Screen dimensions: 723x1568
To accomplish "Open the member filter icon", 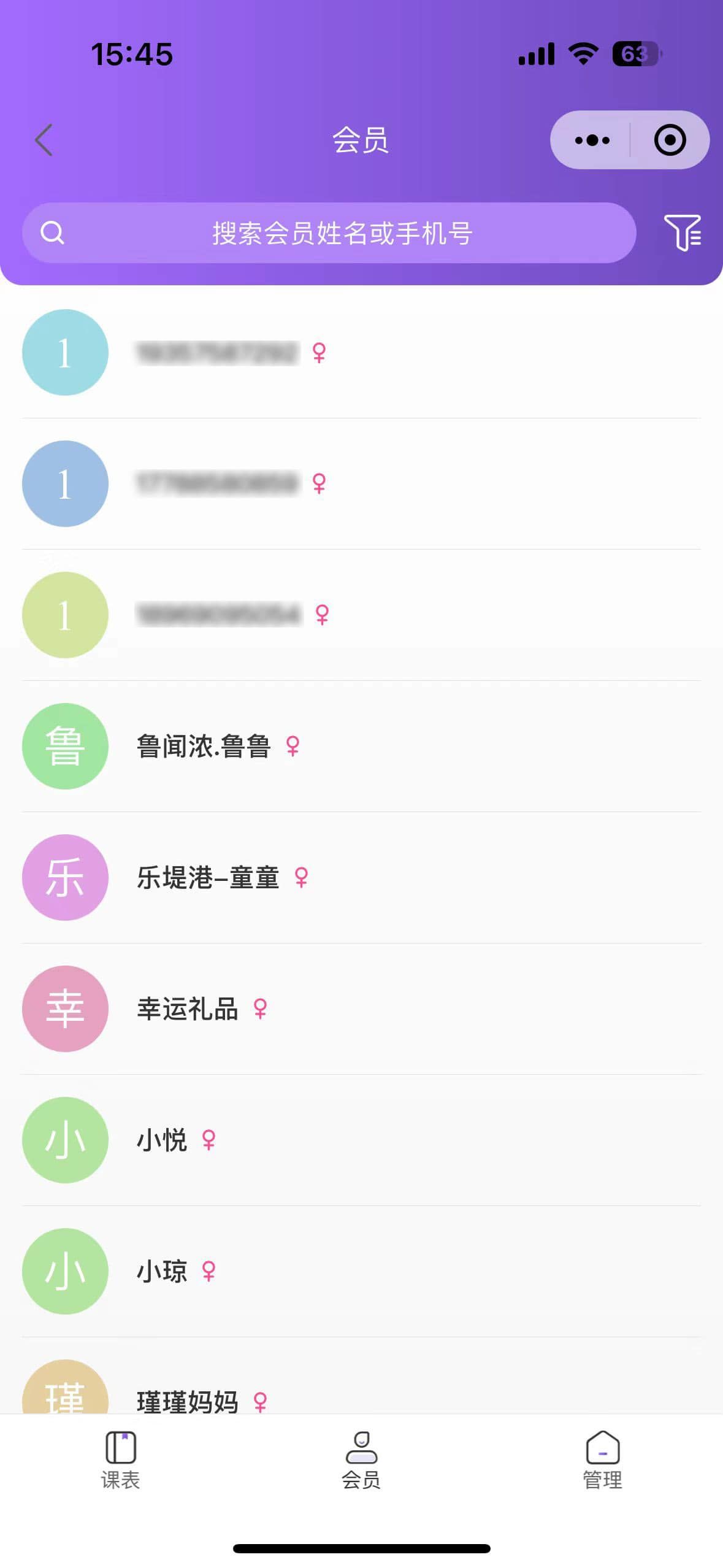I will point(683,233).
